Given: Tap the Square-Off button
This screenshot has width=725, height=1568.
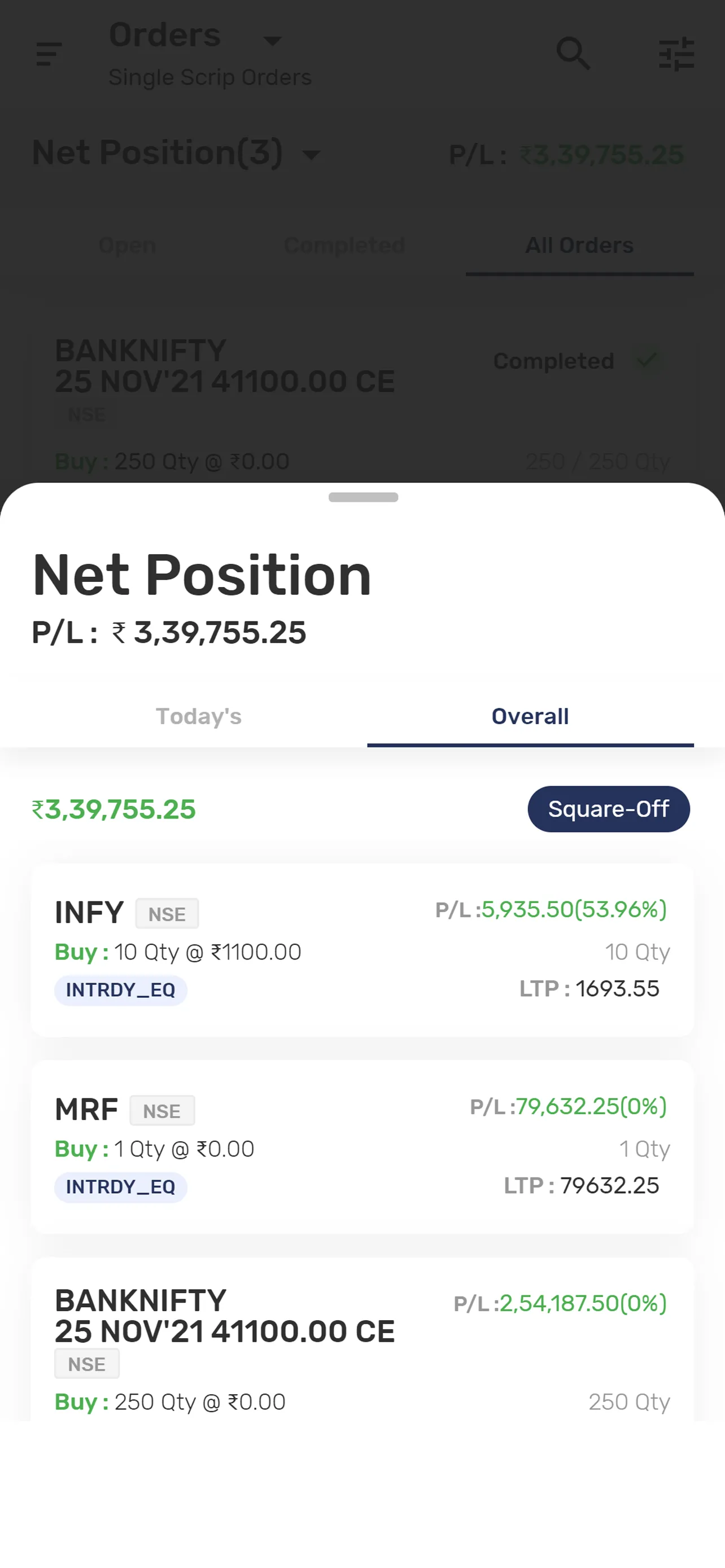Looking at the screenshot, I should [x=608, y=809].
